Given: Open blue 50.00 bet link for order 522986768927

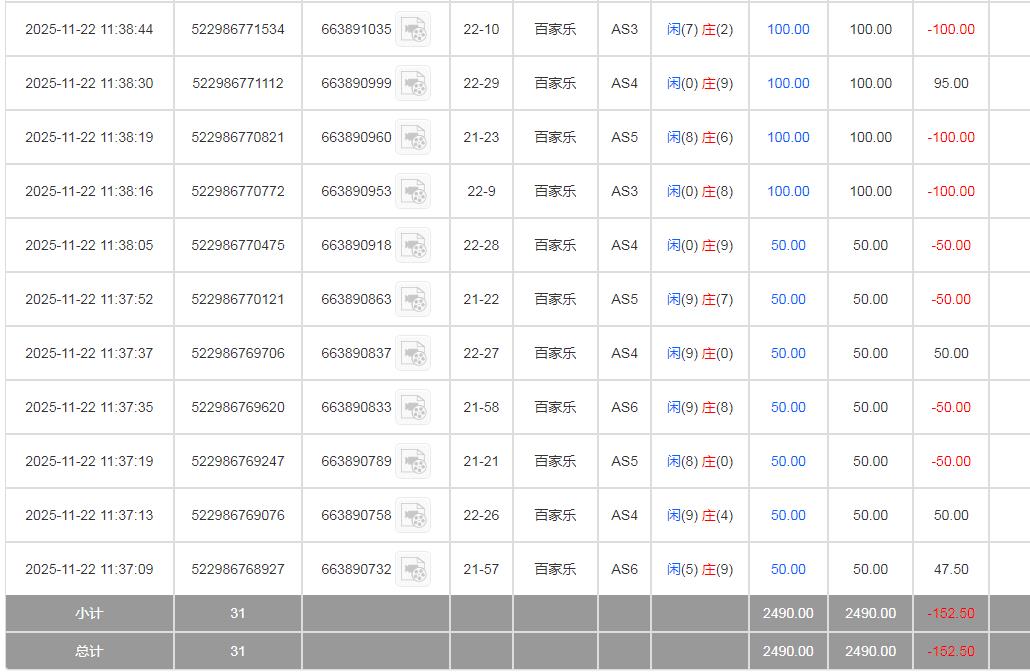Looking at the screenshot, I should tap(788, 570).
